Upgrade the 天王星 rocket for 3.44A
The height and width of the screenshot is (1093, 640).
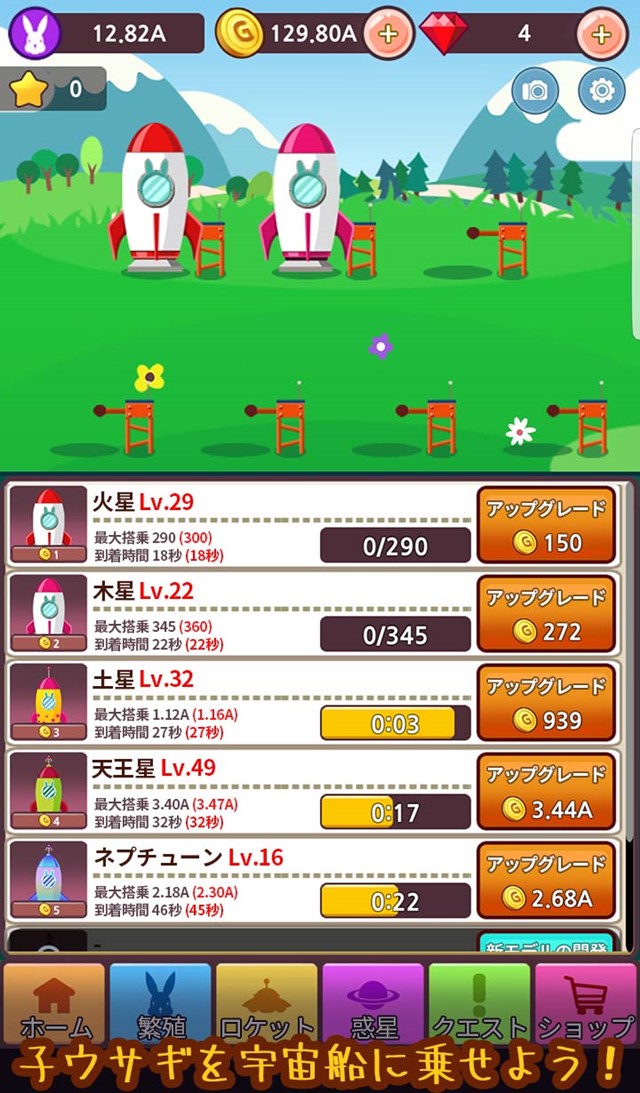pyautogui.click(x=546, y=791)
